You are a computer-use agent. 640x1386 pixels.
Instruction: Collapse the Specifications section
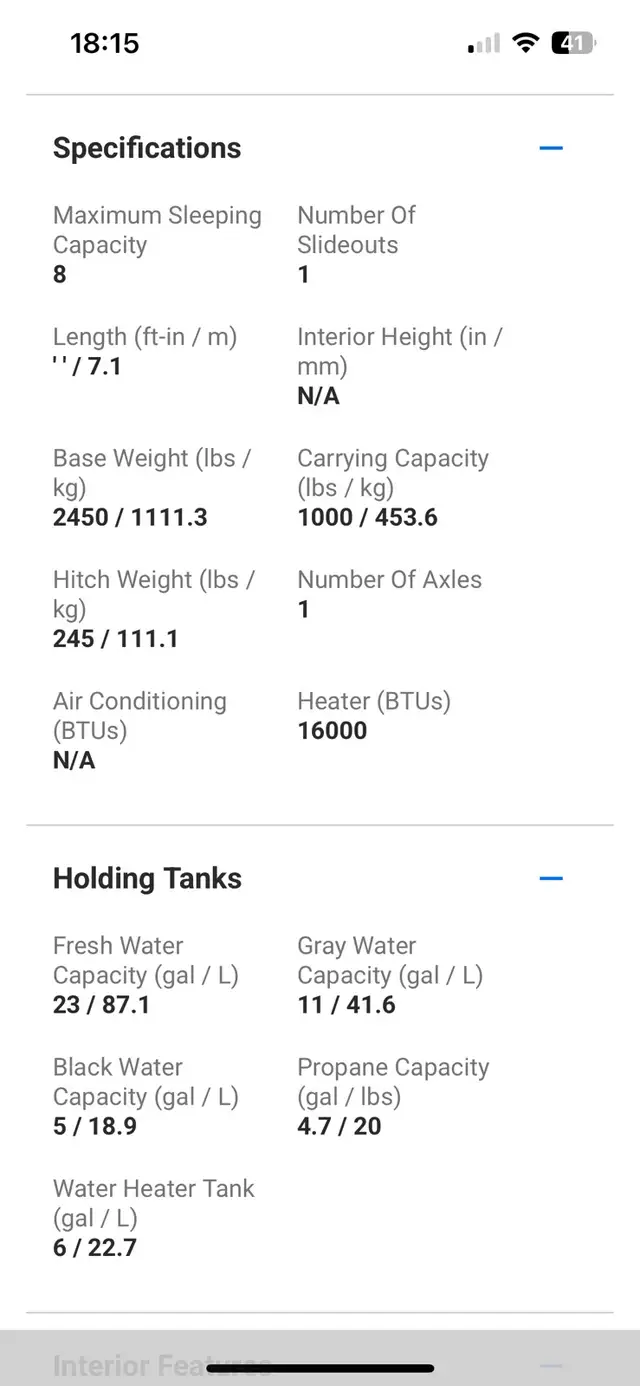[551, 148]
